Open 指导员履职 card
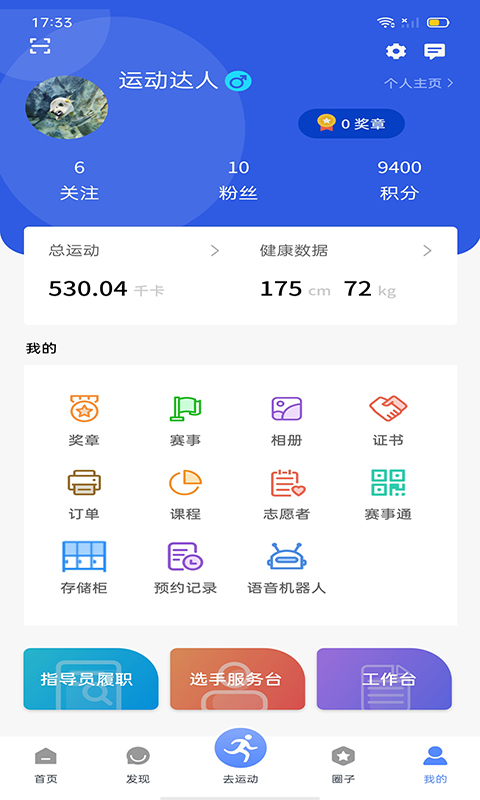The width and height of the screenshot is (480, 800). [91, 679]
